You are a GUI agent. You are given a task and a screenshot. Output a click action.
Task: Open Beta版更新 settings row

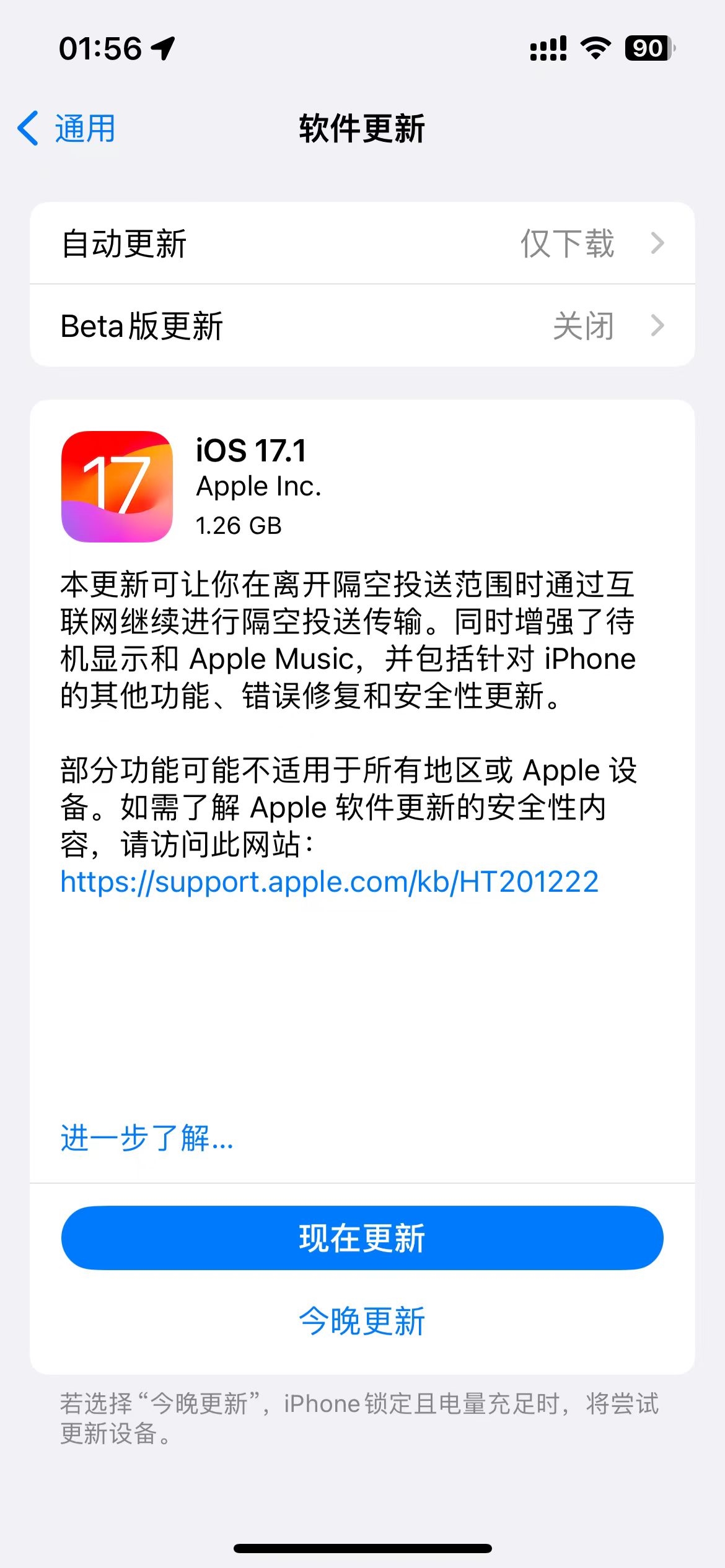(362, 326)
